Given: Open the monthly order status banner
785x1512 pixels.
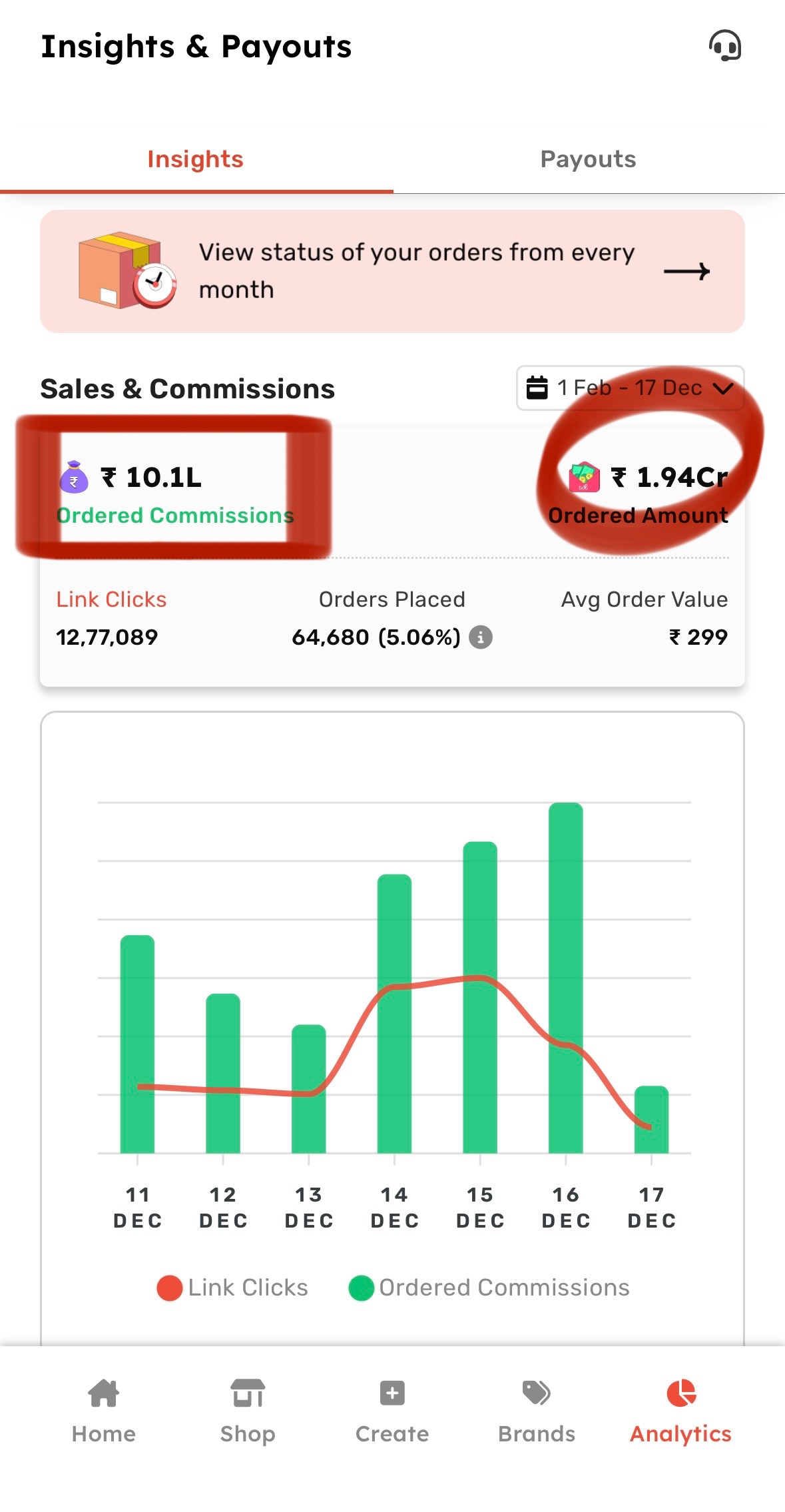Looking at the screenshot, I should [392, 272].
